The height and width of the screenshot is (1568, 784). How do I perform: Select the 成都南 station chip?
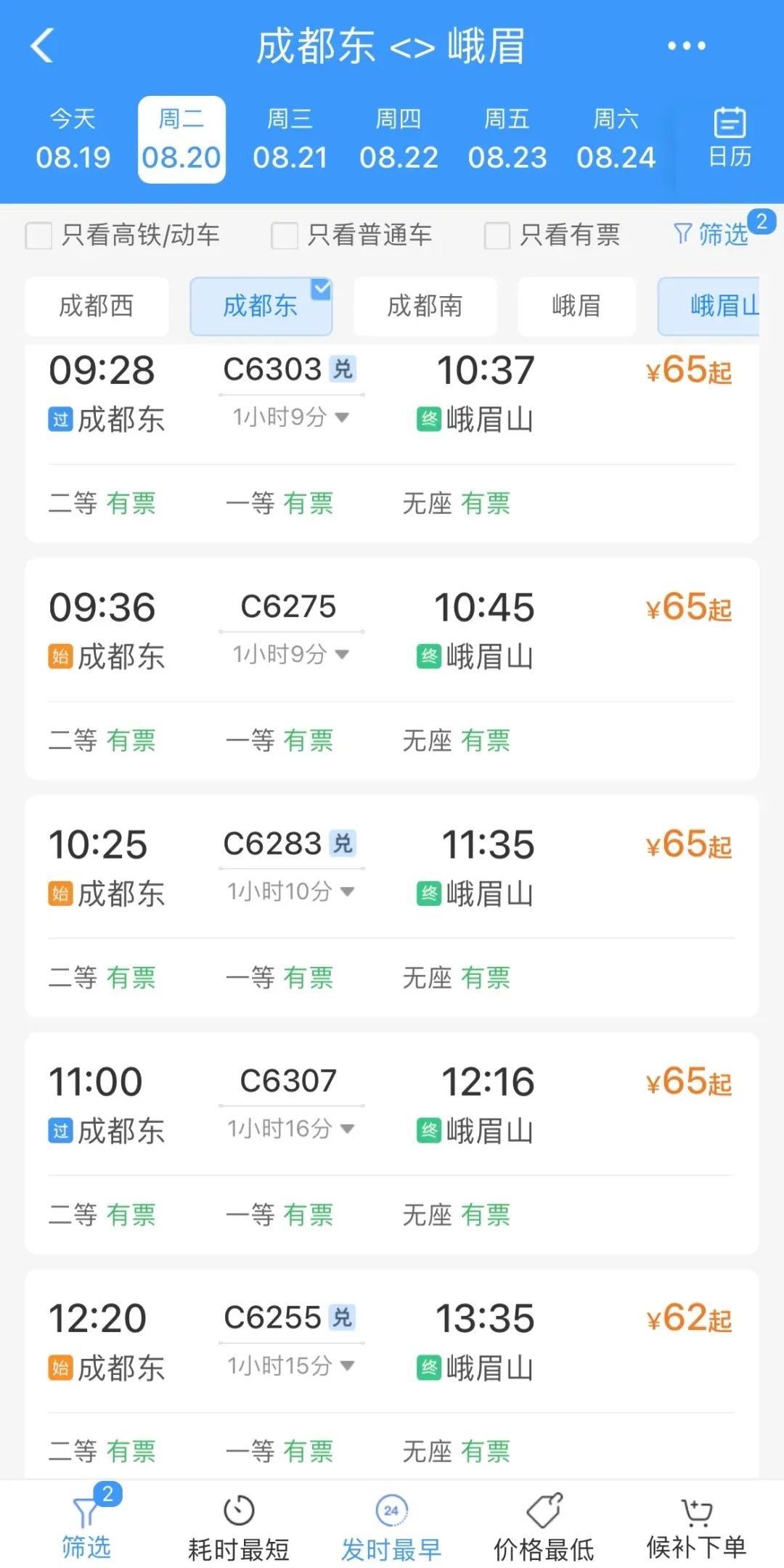click(425, 306)
